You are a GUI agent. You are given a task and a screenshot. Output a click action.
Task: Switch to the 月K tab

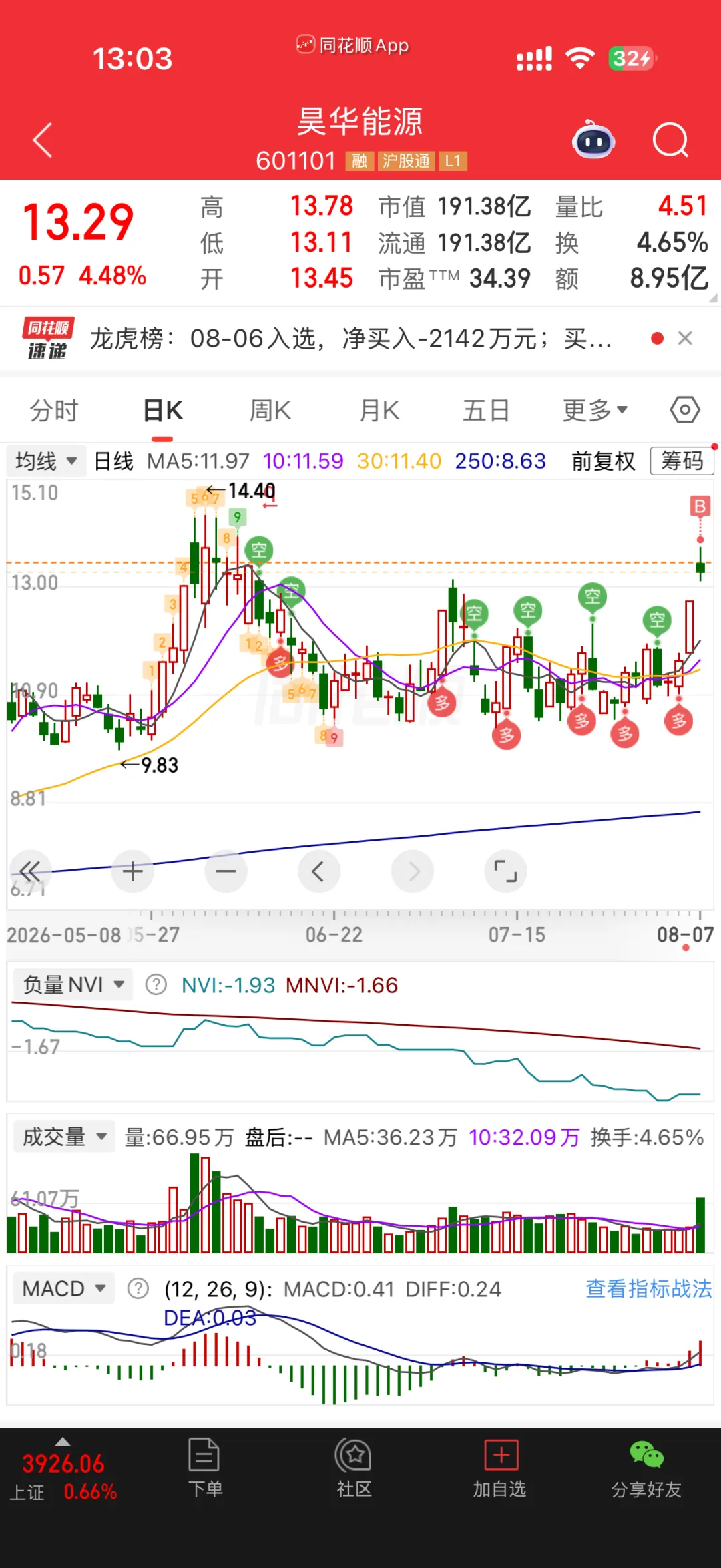tap(379, 411)
